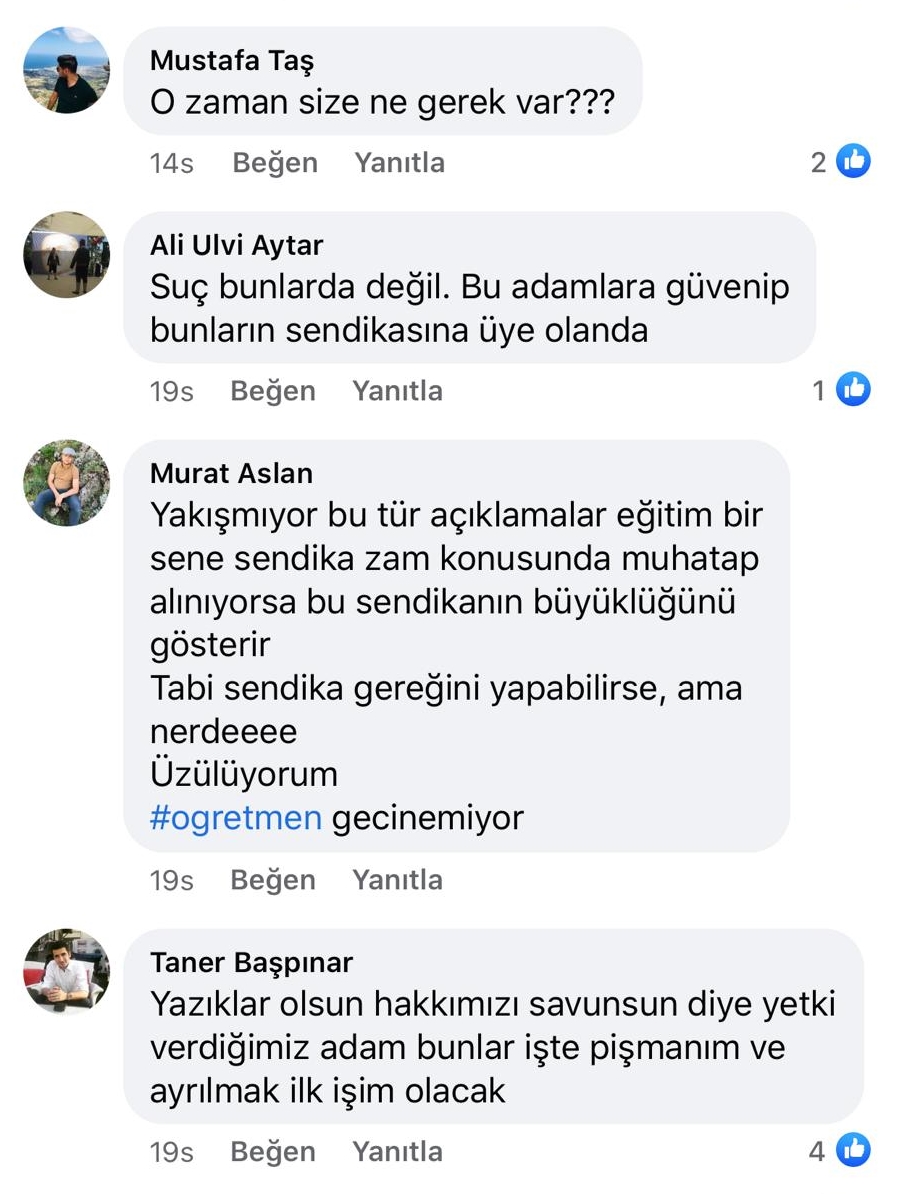Reply to Ali Ulvi Aytar's comment

pos(397,391)
